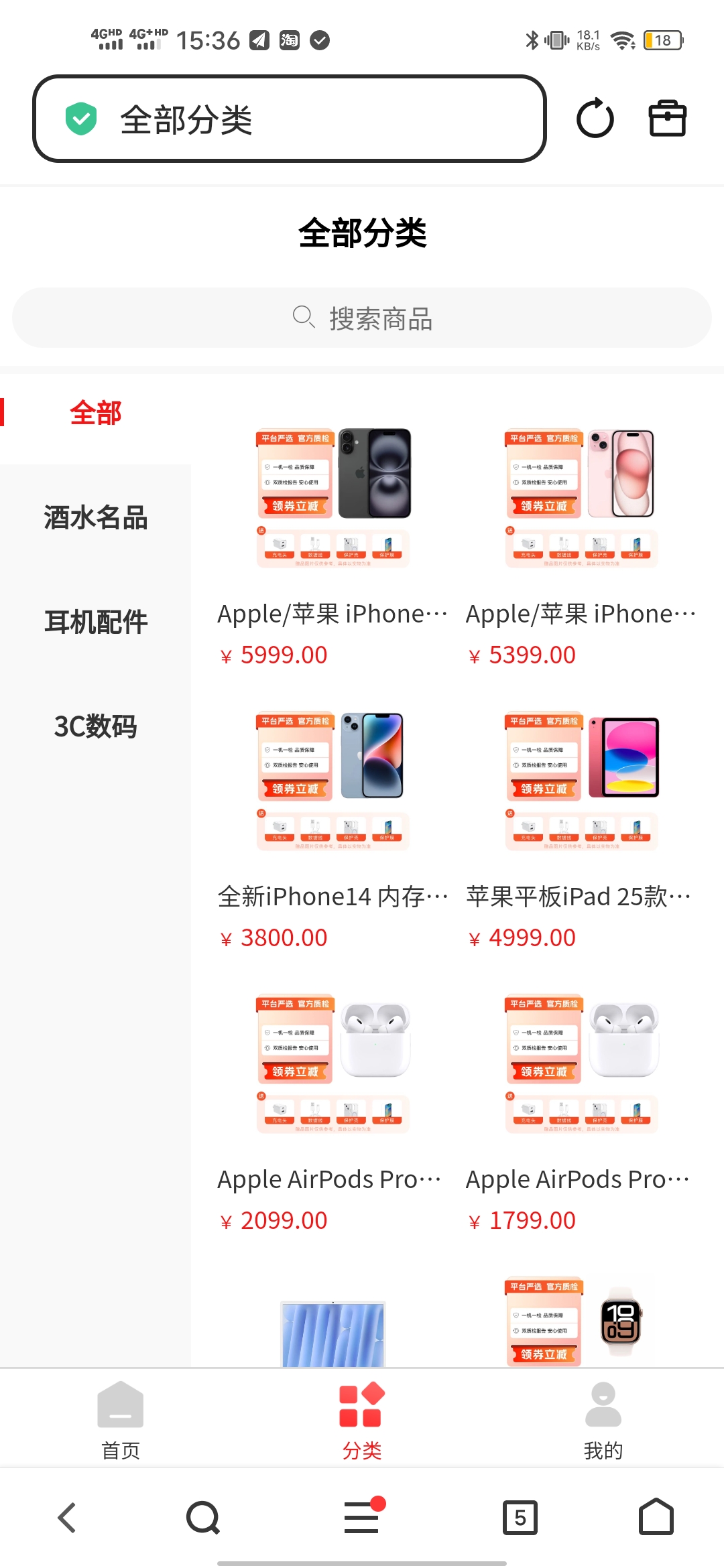Tap the 全部分类 address bar

[x=288, y=119]
